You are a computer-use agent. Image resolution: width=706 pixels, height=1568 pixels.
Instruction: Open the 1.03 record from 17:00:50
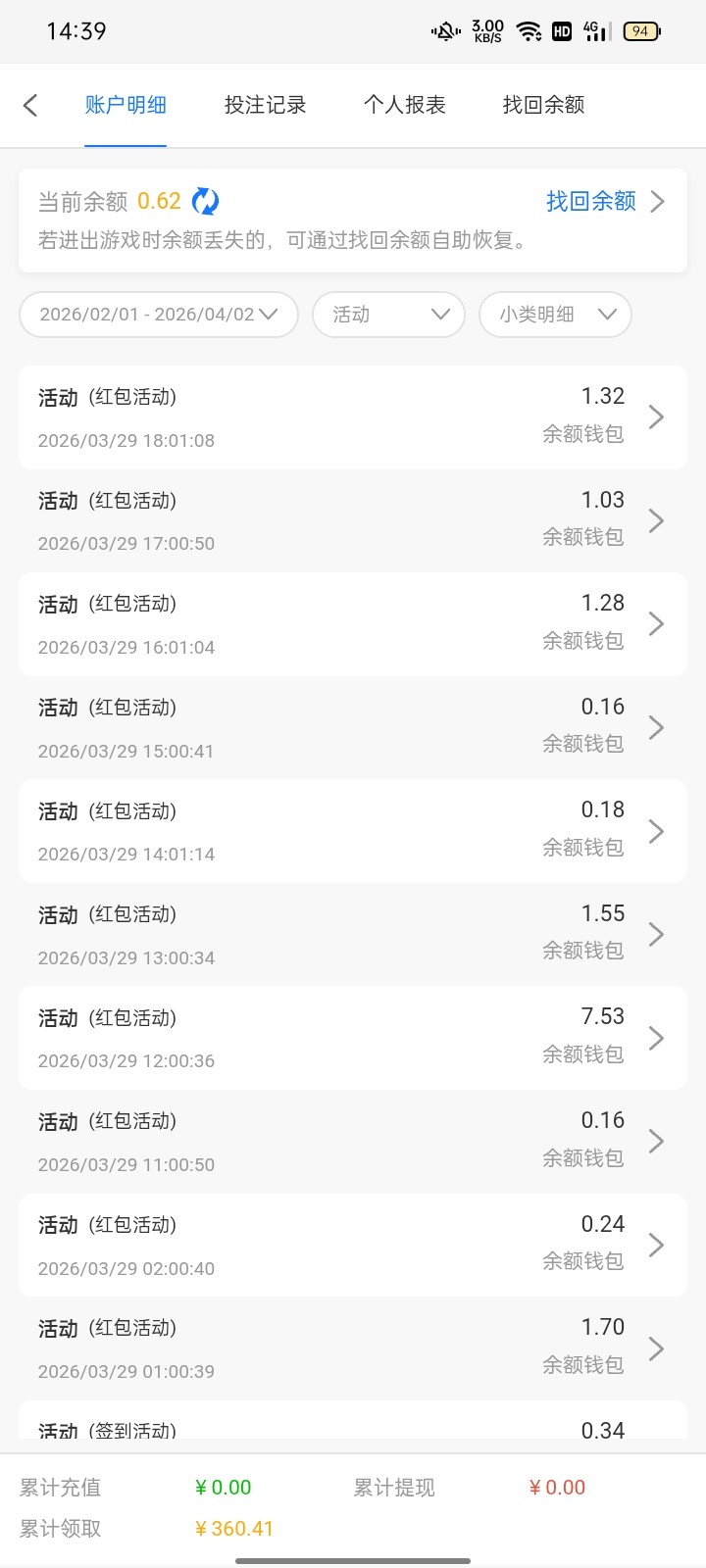[353, 520]
